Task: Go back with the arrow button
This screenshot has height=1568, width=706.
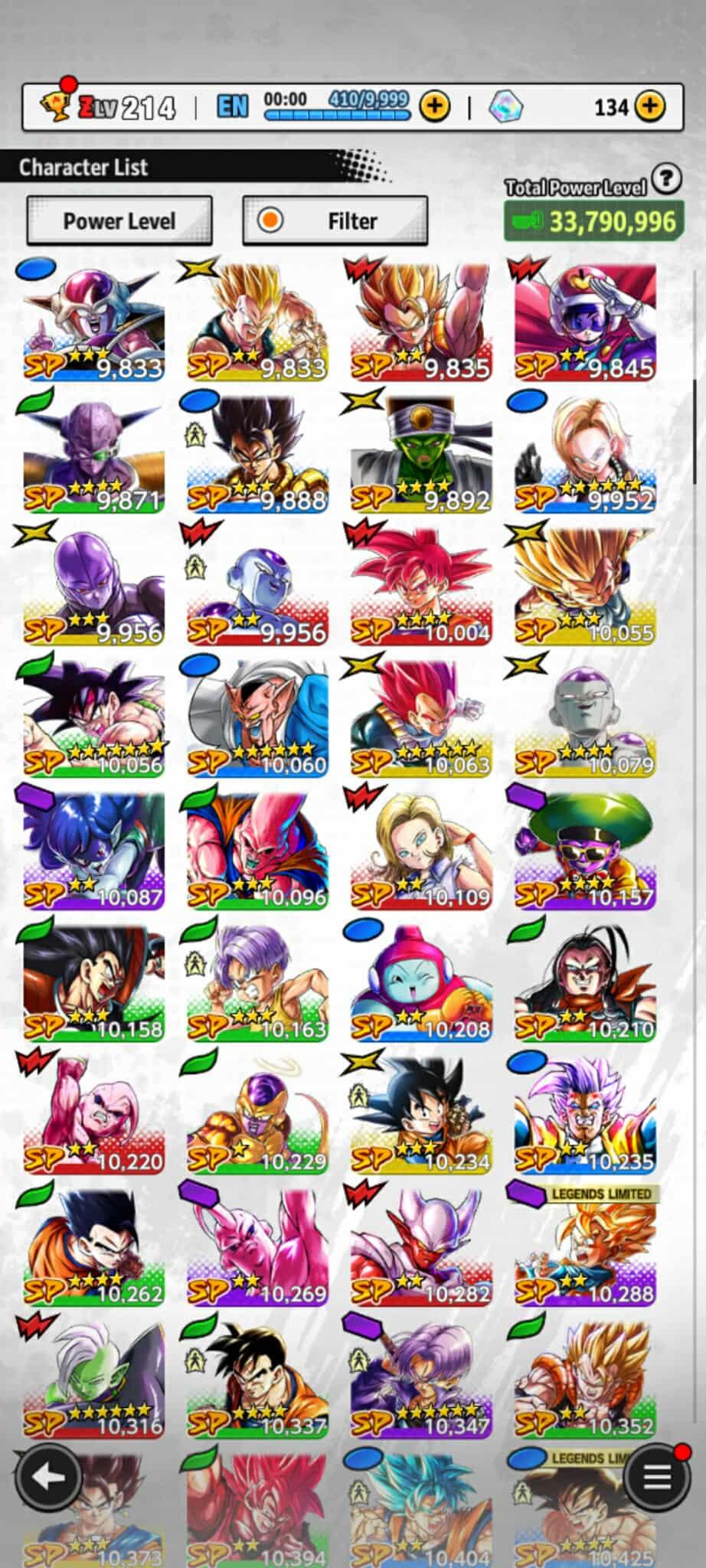Action: pyautogui.click(x=48, y=1477)
